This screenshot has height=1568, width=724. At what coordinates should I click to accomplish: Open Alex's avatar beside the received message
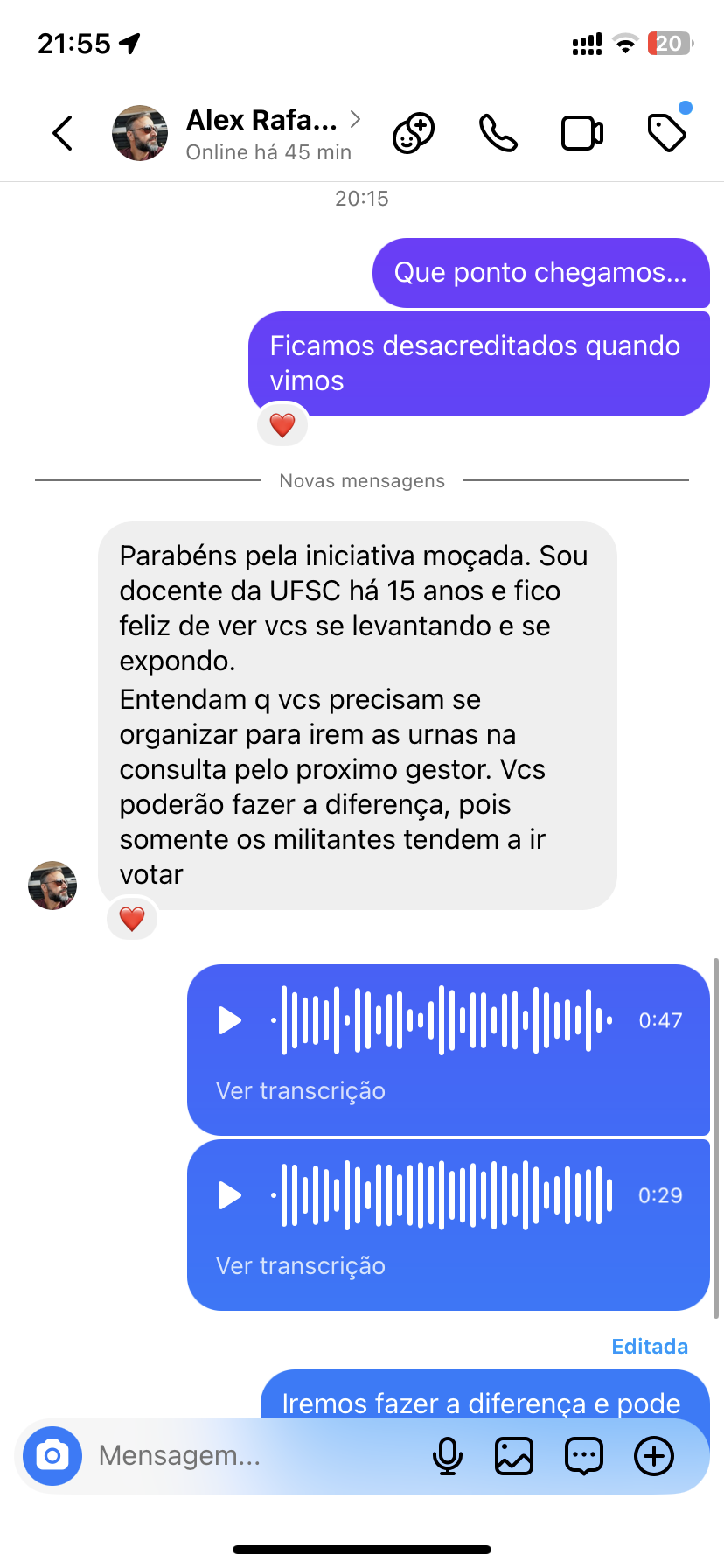click(52, 885)
